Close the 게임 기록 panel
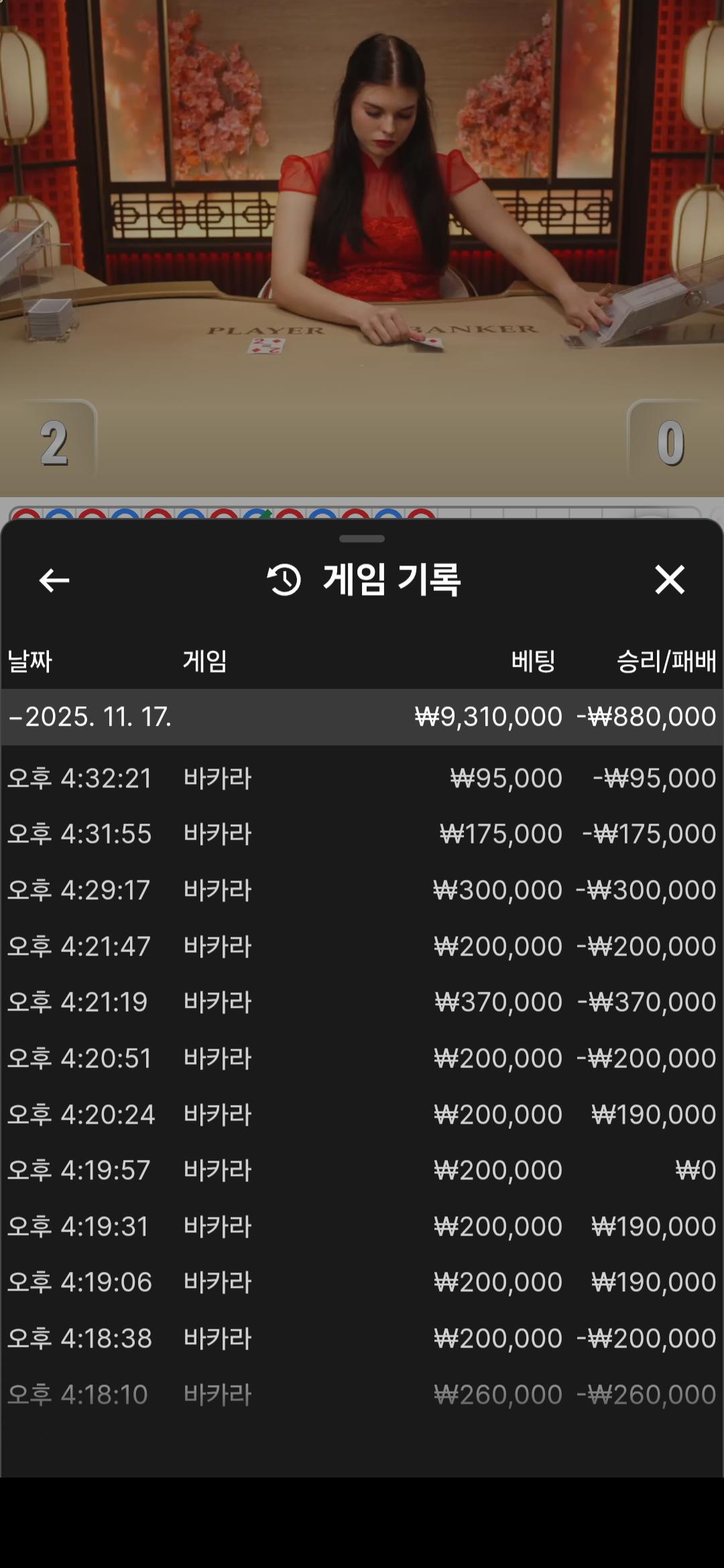Image resolution: width=724 pixels, height=1568 pixels. click(x=669, y=580)
